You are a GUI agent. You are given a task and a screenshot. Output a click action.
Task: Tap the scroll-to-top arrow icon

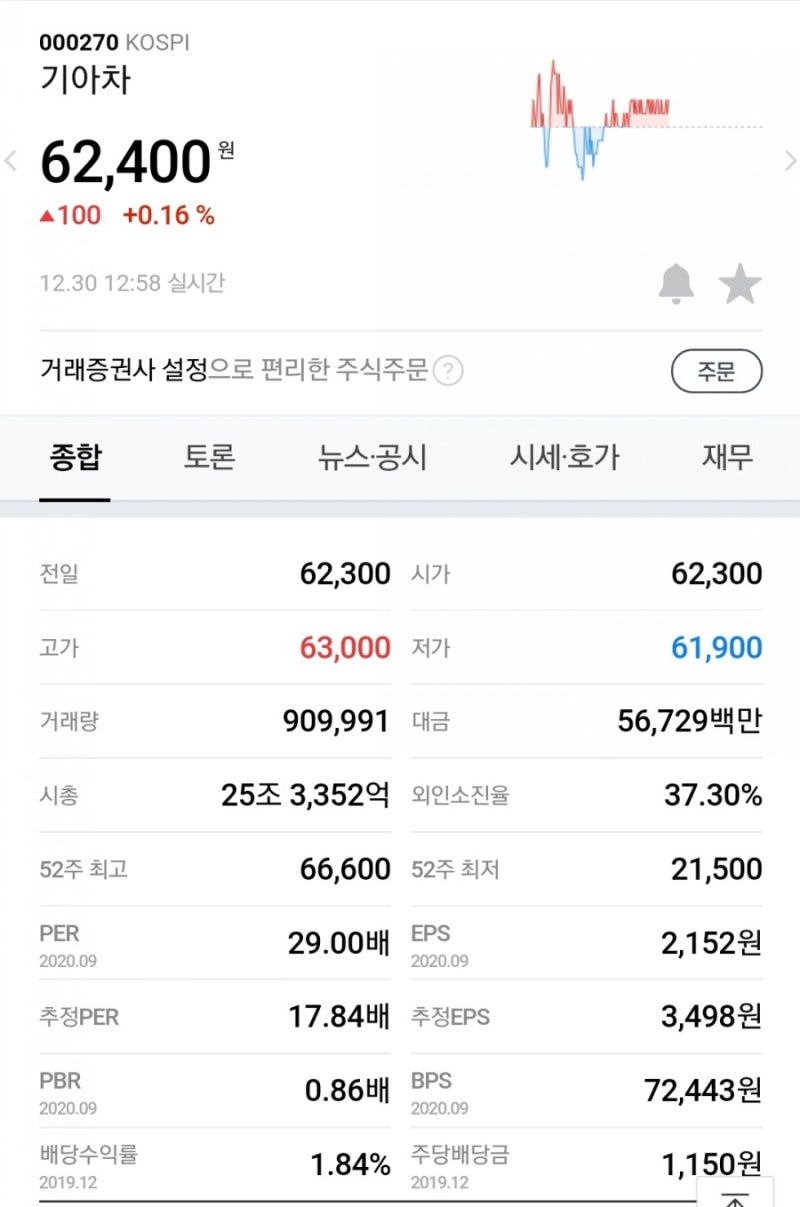click(x=734, y=1196)
